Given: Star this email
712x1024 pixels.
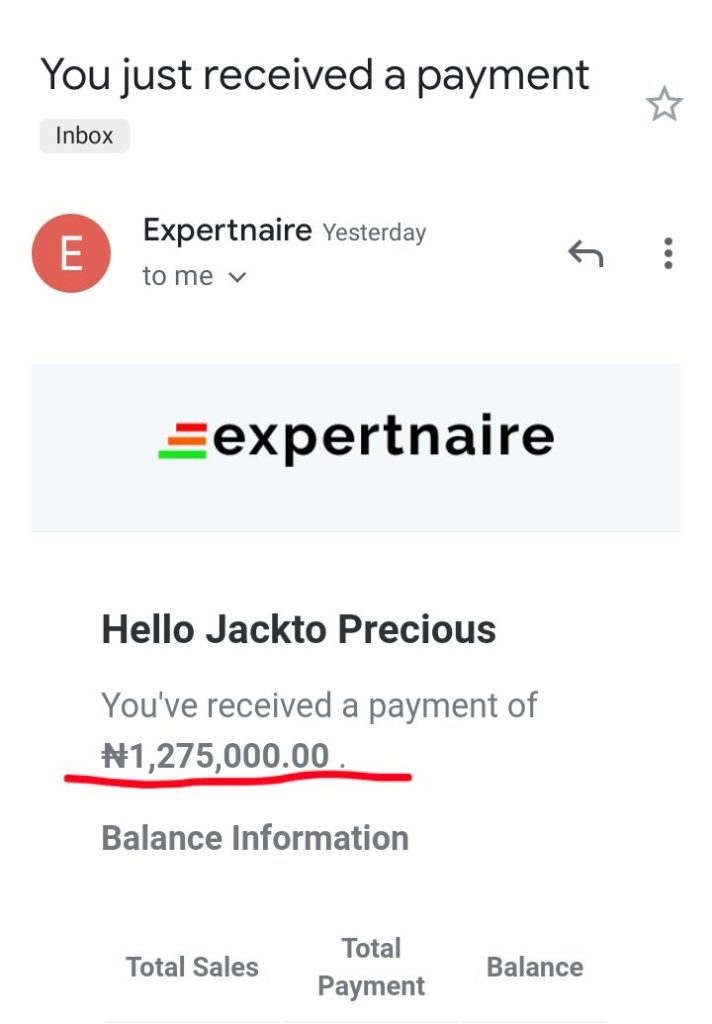Looking at the screenshot, I should [664, 104].
